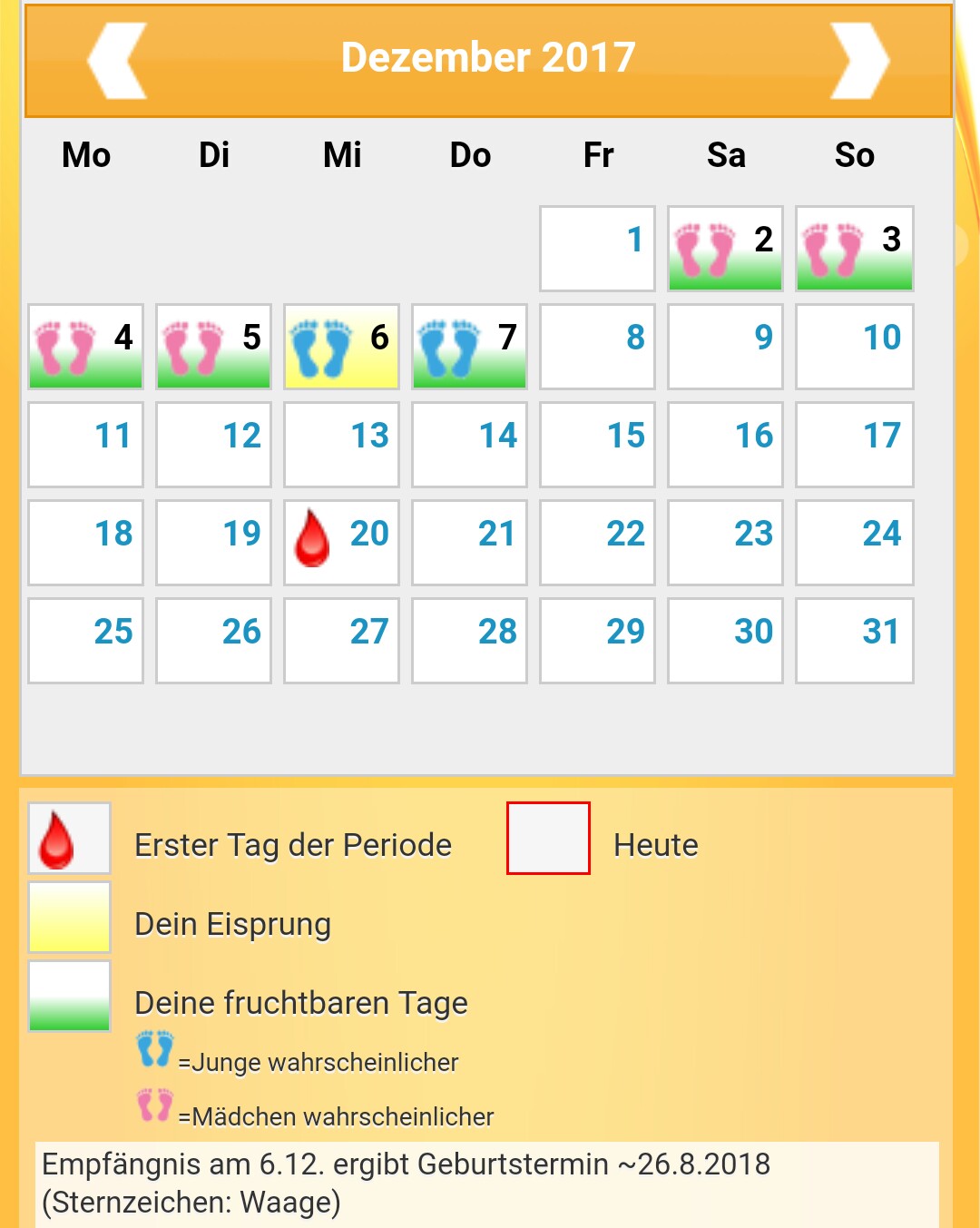
Task: Select December 5 with pink footprints
Action: coord(213,347)
